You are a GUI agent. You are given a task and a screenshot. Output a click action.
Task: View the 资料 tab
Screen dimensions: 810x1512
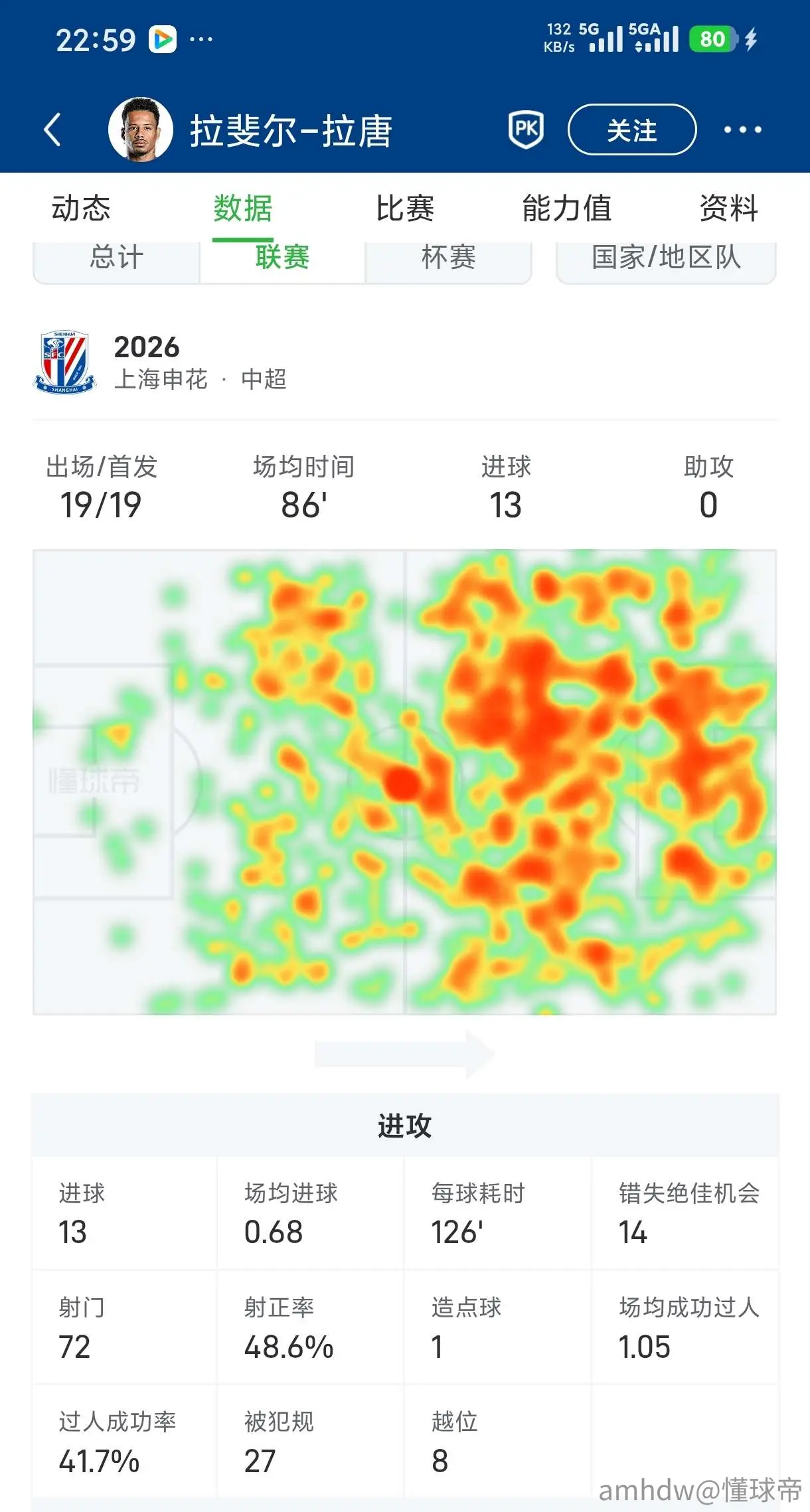coord(729,208)
